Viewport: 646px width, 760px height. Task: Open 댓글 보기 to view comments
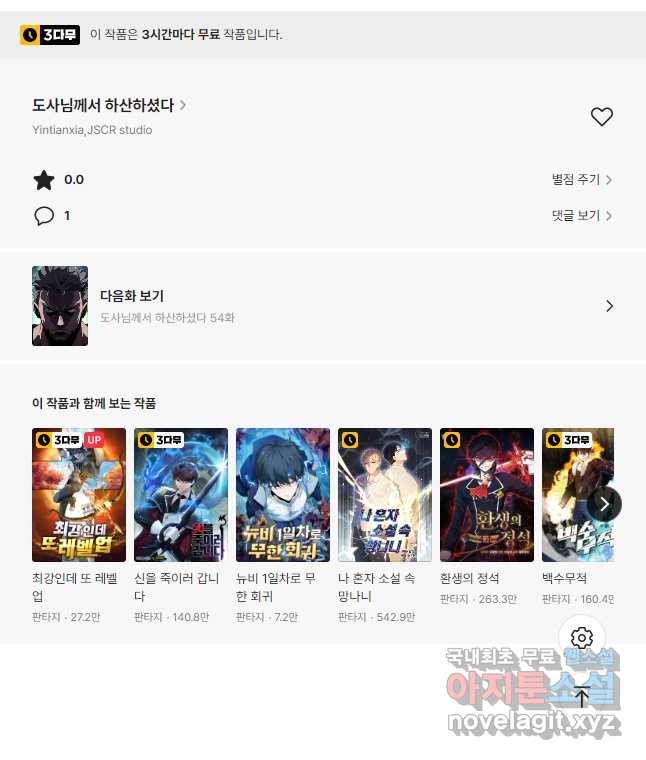point(581,216)
